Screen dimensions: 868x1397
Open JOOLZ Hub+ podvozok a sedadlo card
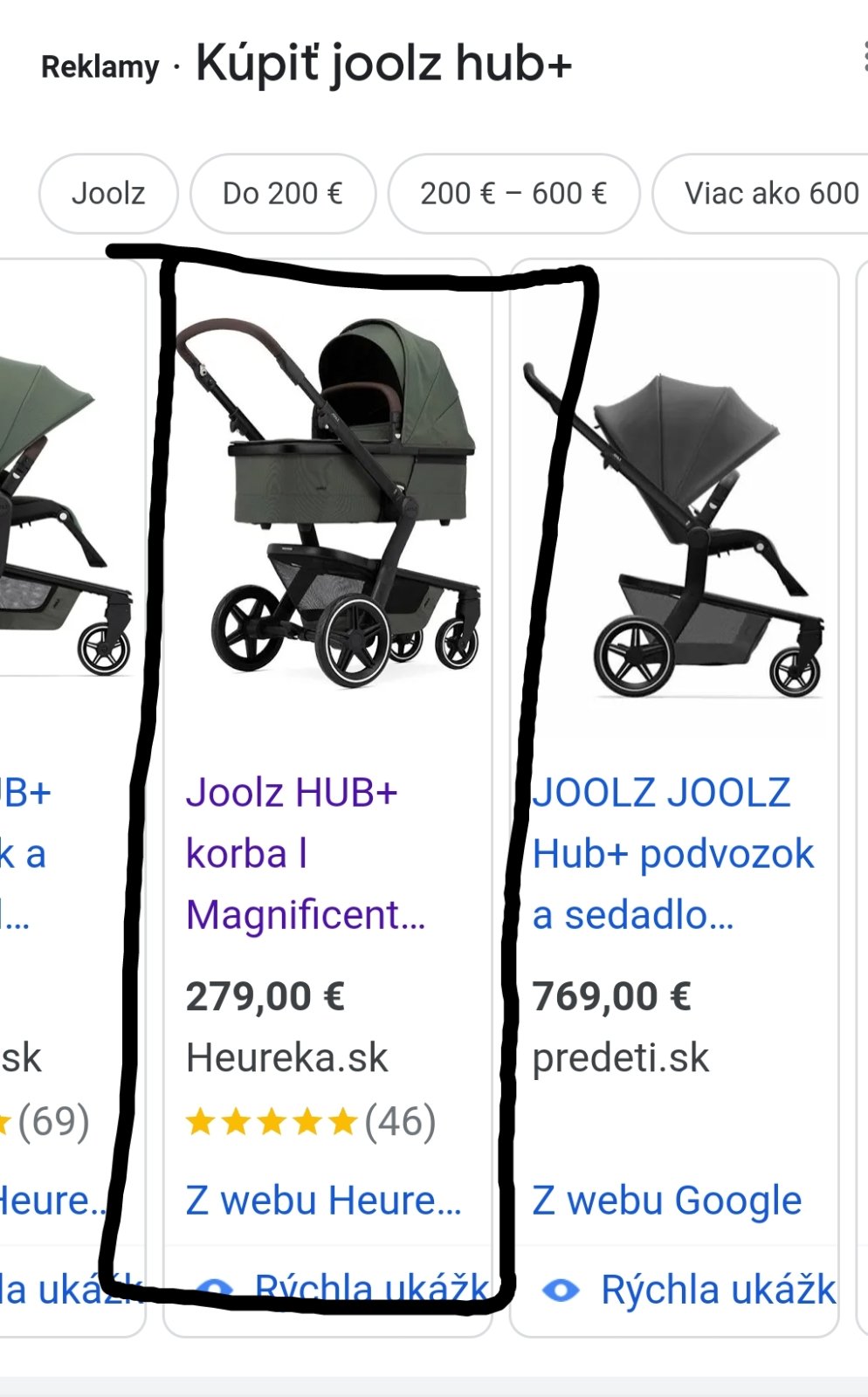pos(672,853)
